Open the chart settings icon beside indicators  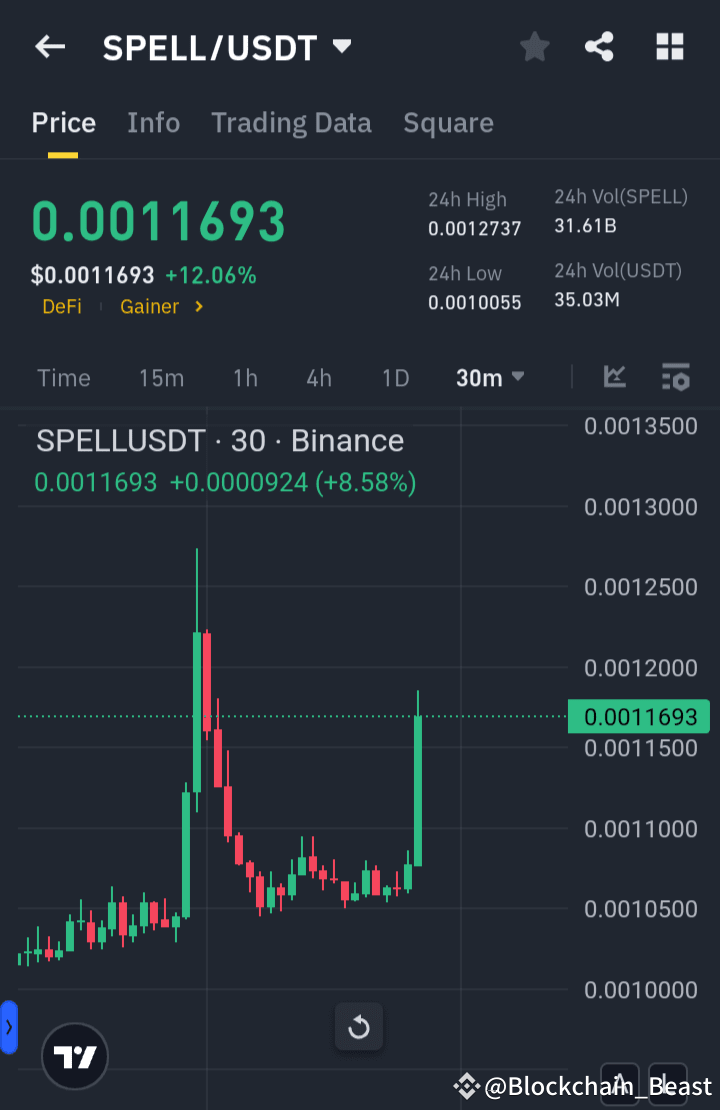coord(675,378)
